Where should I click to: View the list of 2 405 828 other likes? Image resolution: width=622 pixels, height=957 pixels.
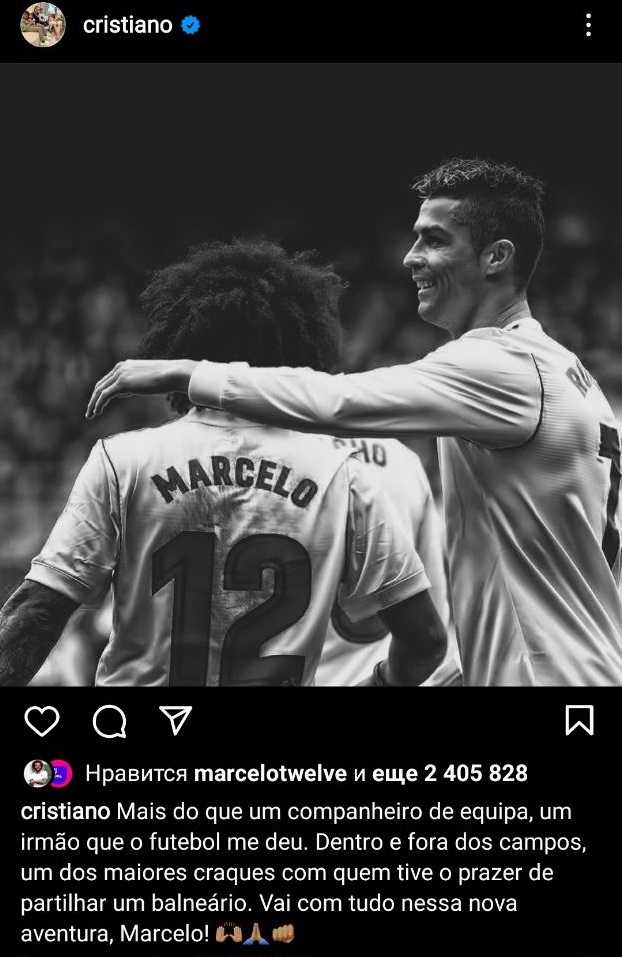(x=450, y=773)
